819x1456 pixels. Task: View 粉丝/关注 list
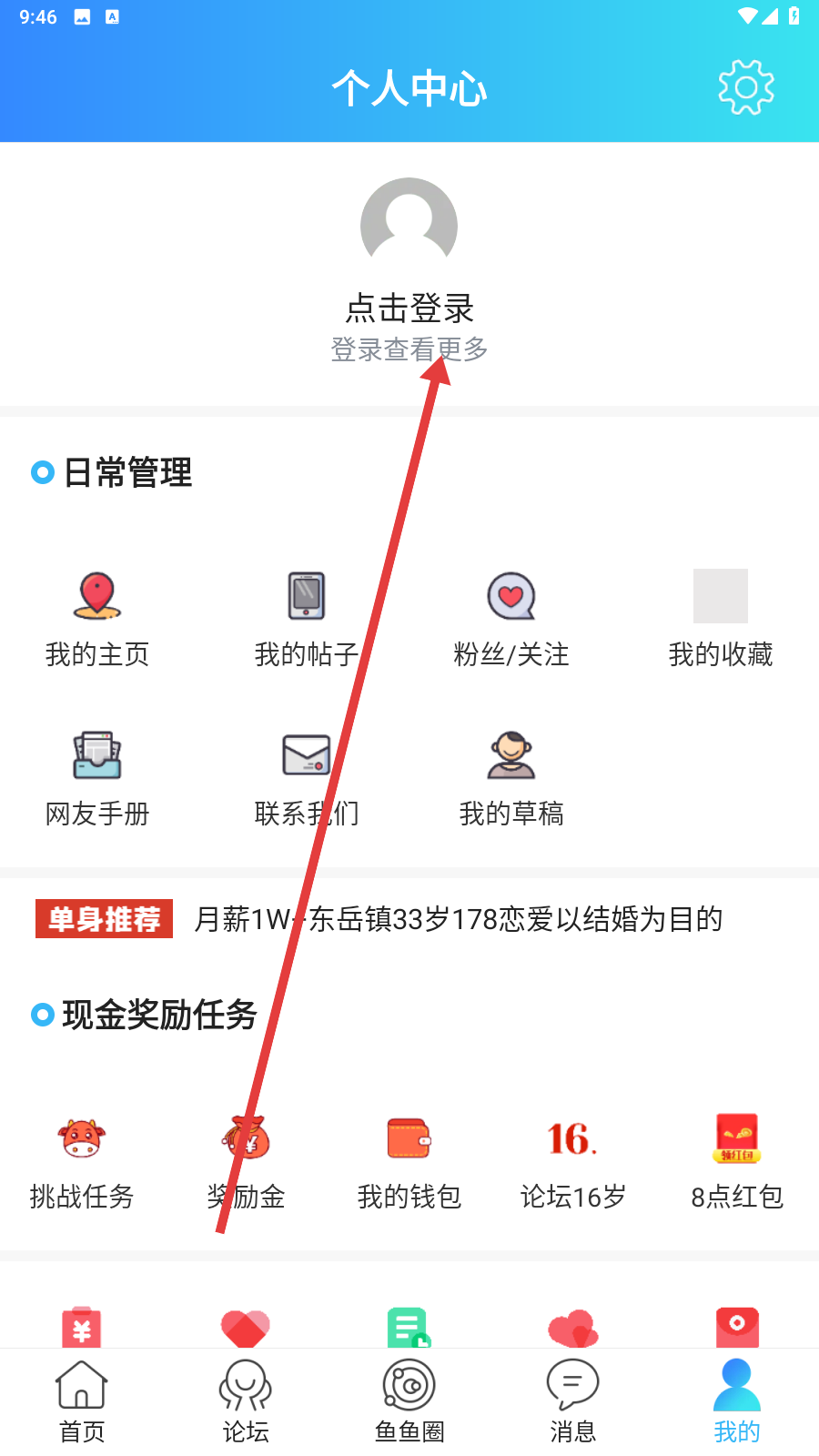511,620
